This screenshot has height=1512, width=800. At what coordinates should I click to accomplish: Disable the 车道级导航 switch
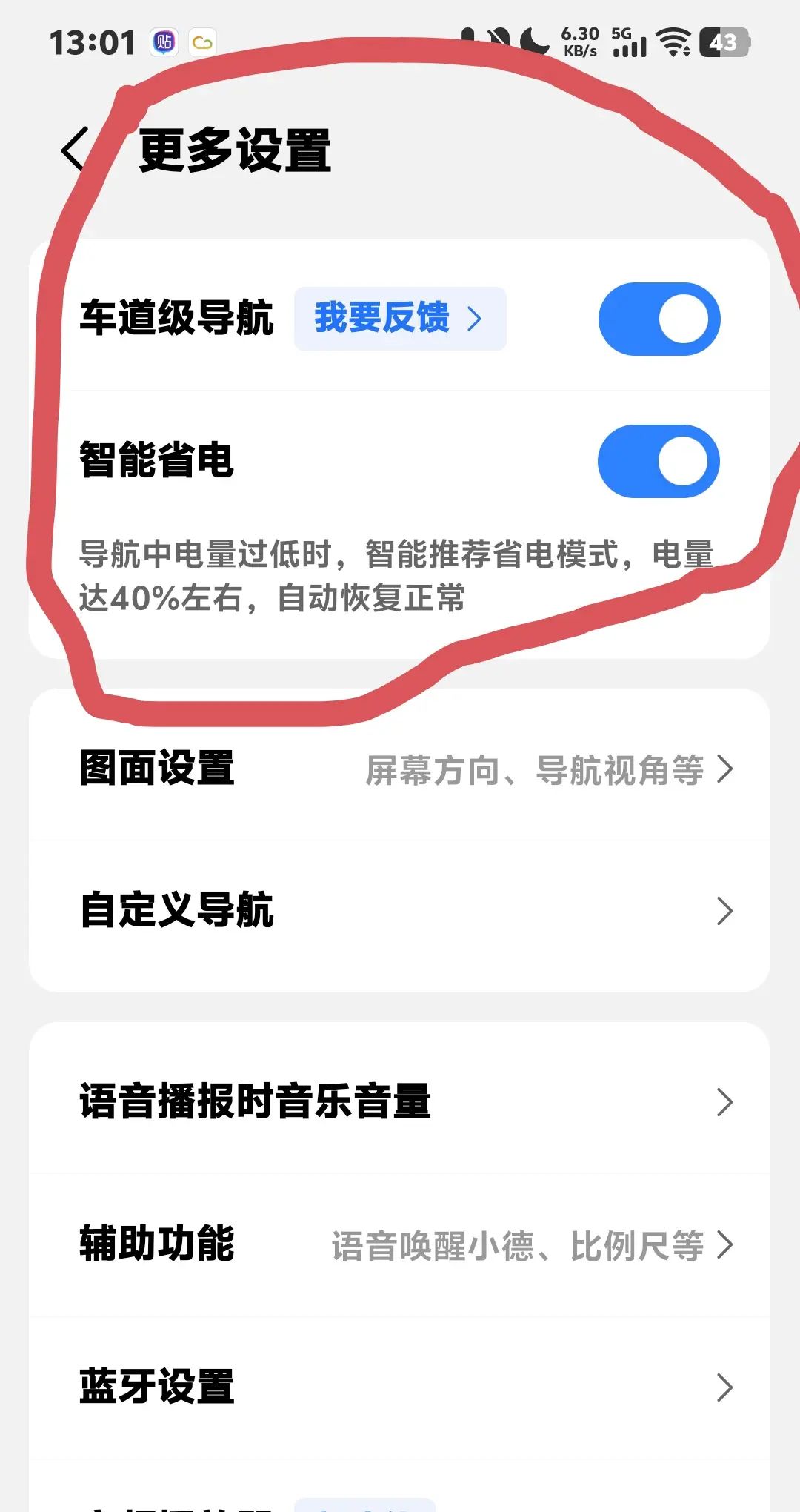coord(658,319)
